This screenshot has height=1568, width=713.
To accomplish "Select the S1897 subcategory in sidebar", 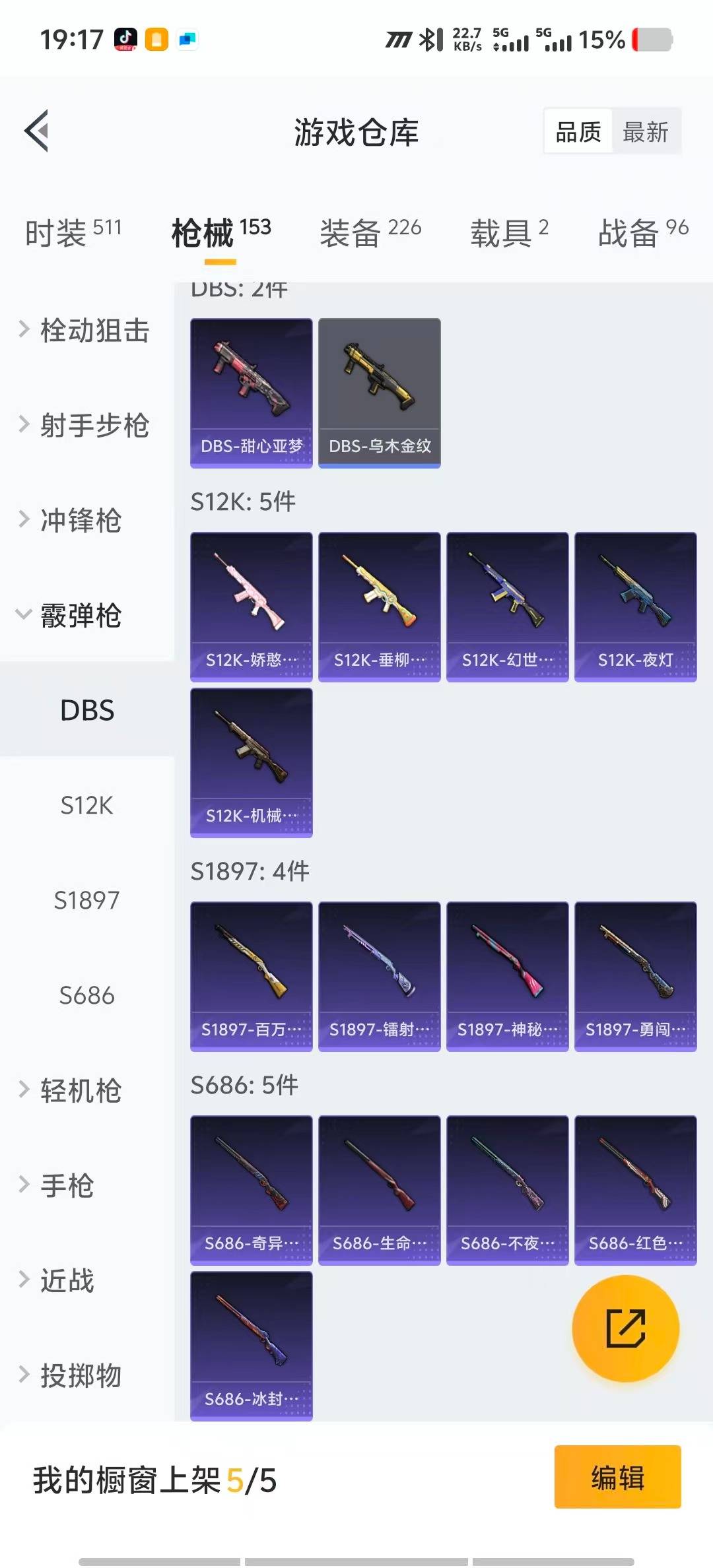I will 87,899.
